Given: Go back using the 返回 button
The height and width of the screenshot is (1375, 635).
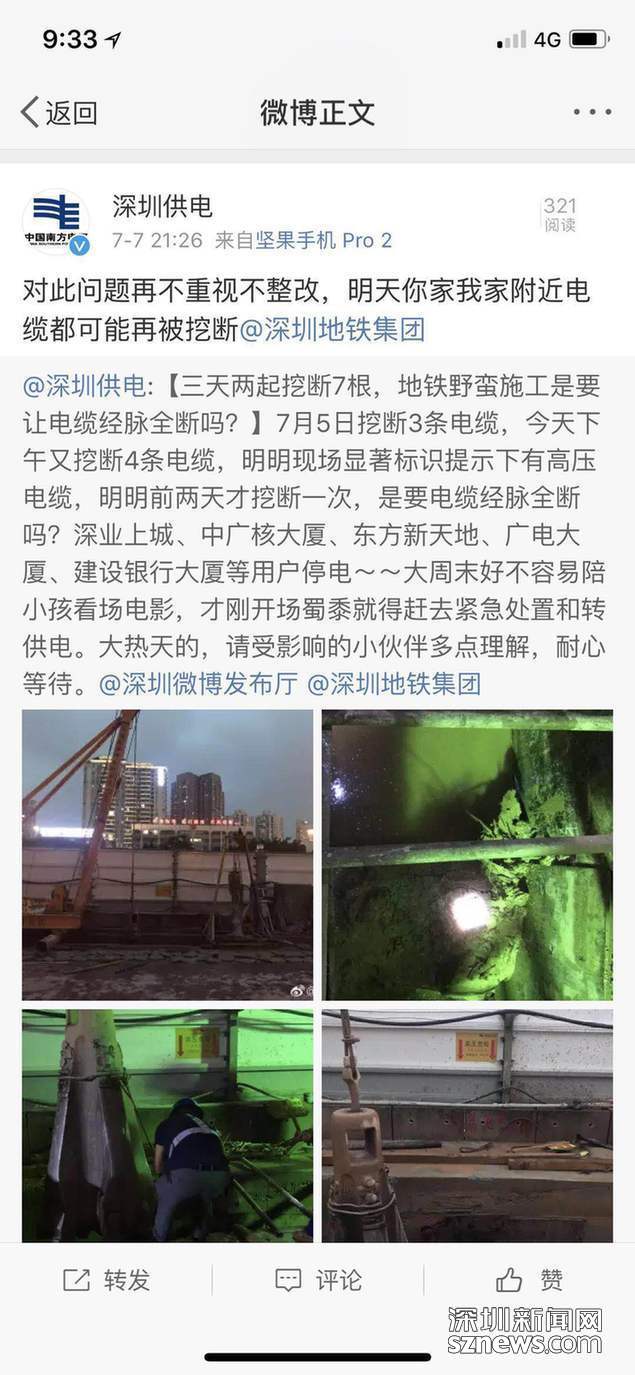Looking at the screenshot, I should [x=59, y=112].
